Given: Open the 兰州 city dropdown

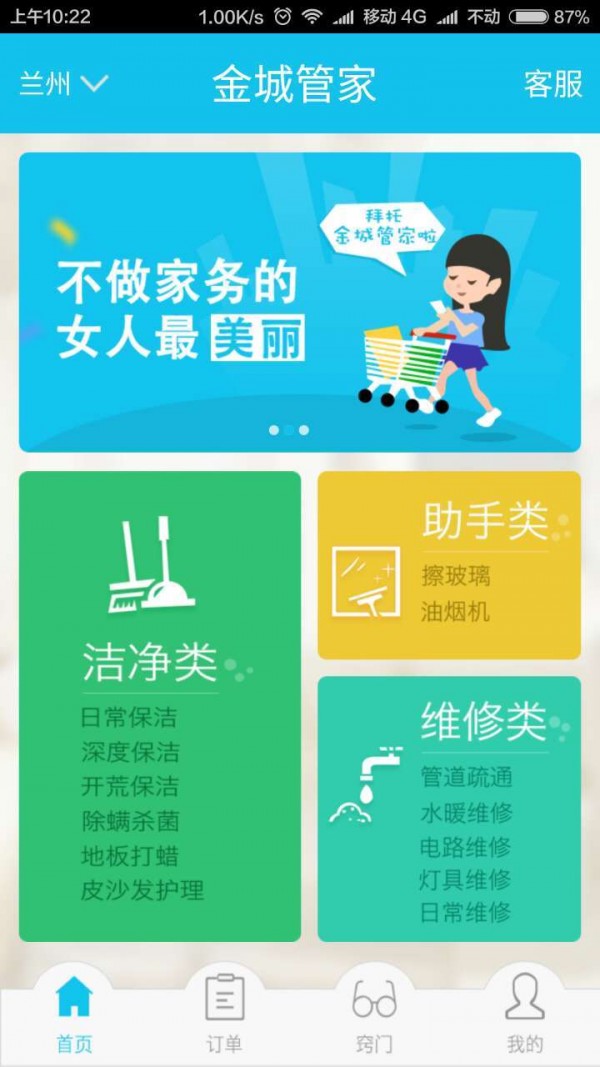Looking at the screenshot, I should tap(63, 84).
